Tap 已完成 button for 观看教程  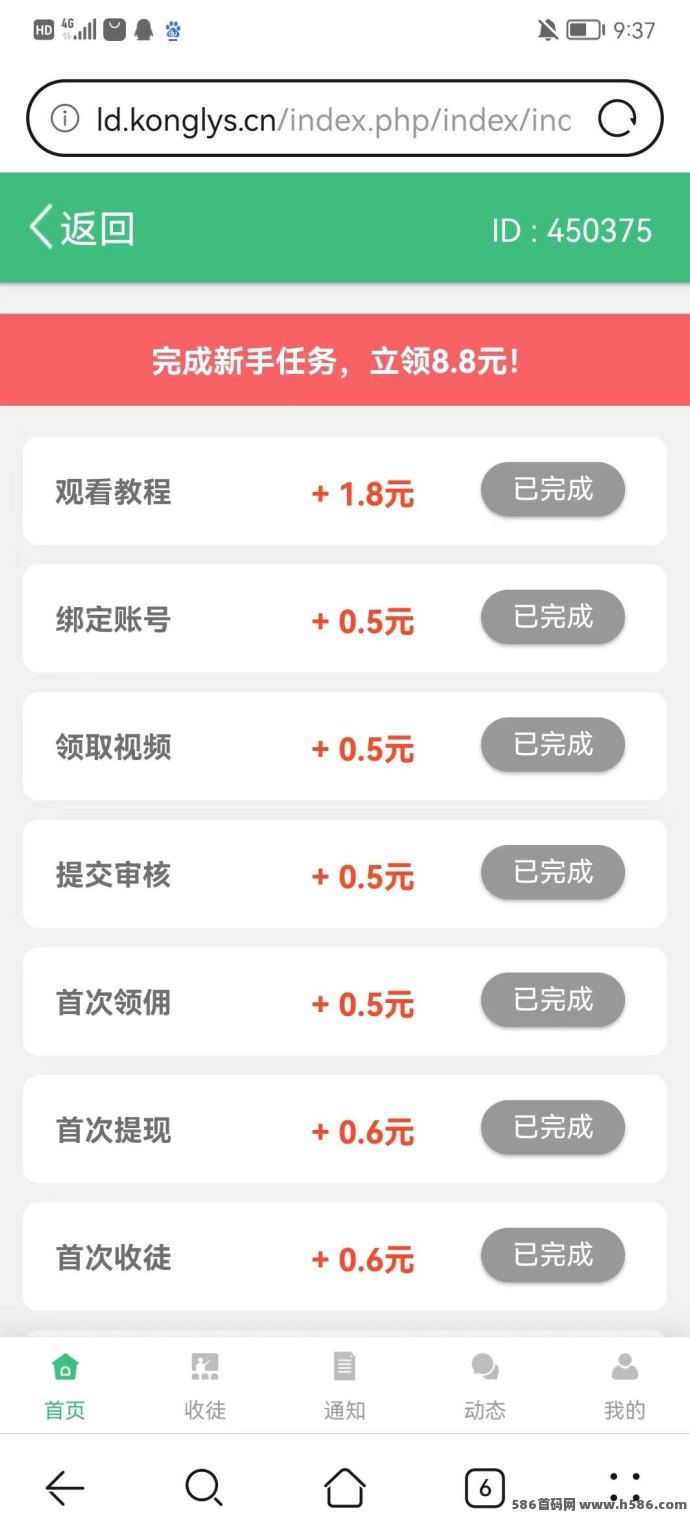pyautogui.click(x=553, y=490)
